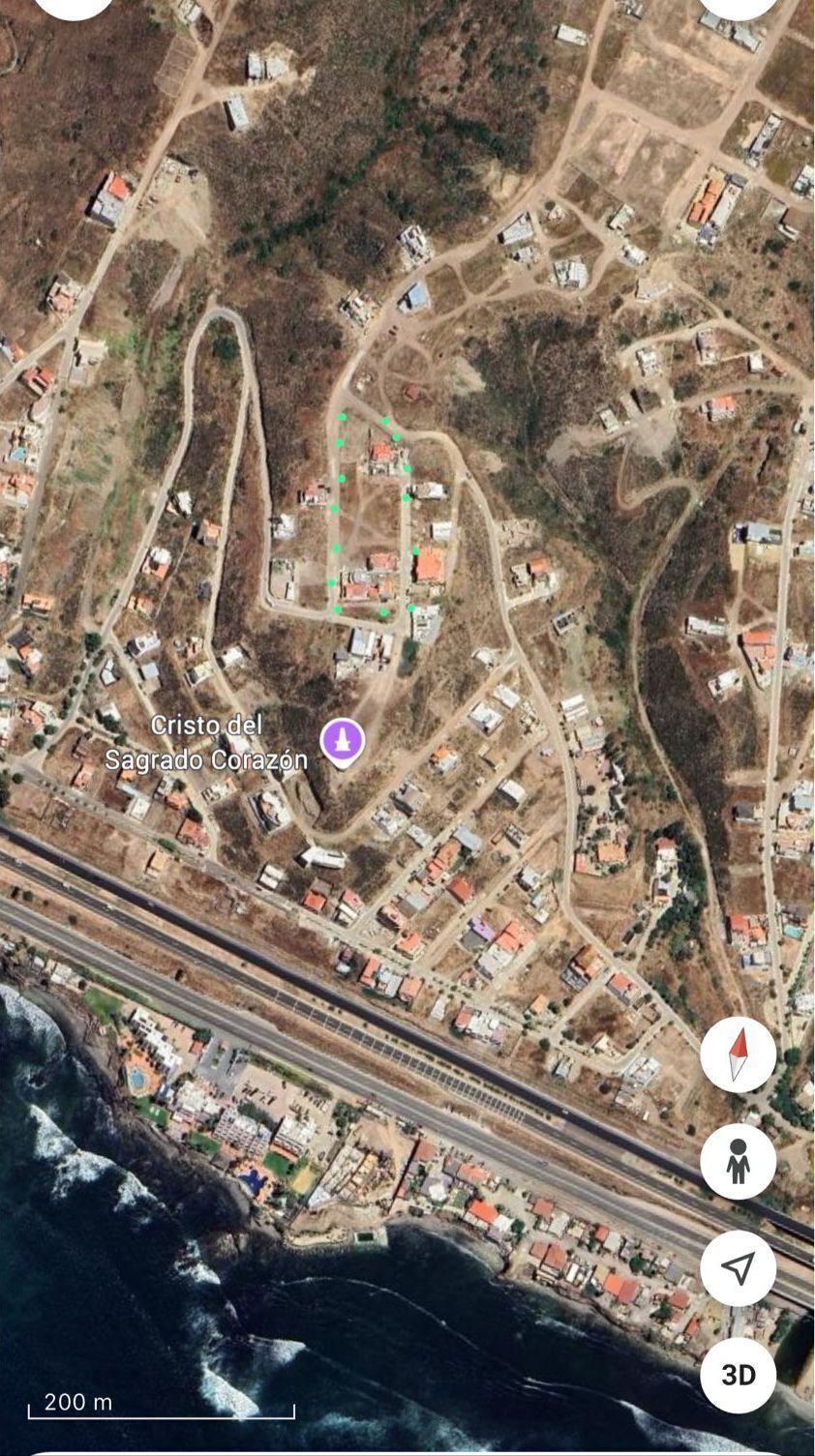Tap the compass to reset orientation

pos(738,1055)
